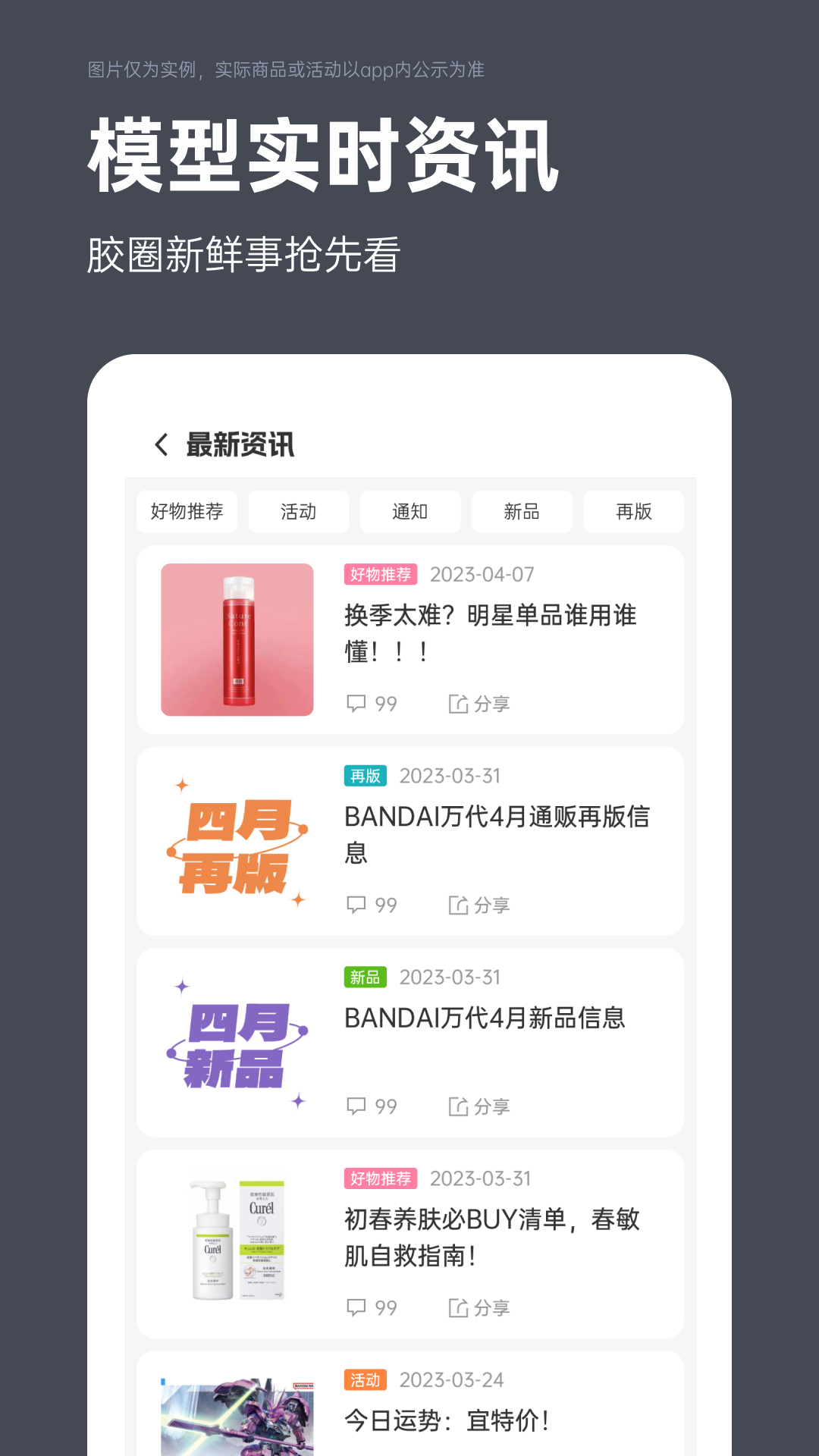Select the 通知 category filter
819x1456 pixels.
410,512
